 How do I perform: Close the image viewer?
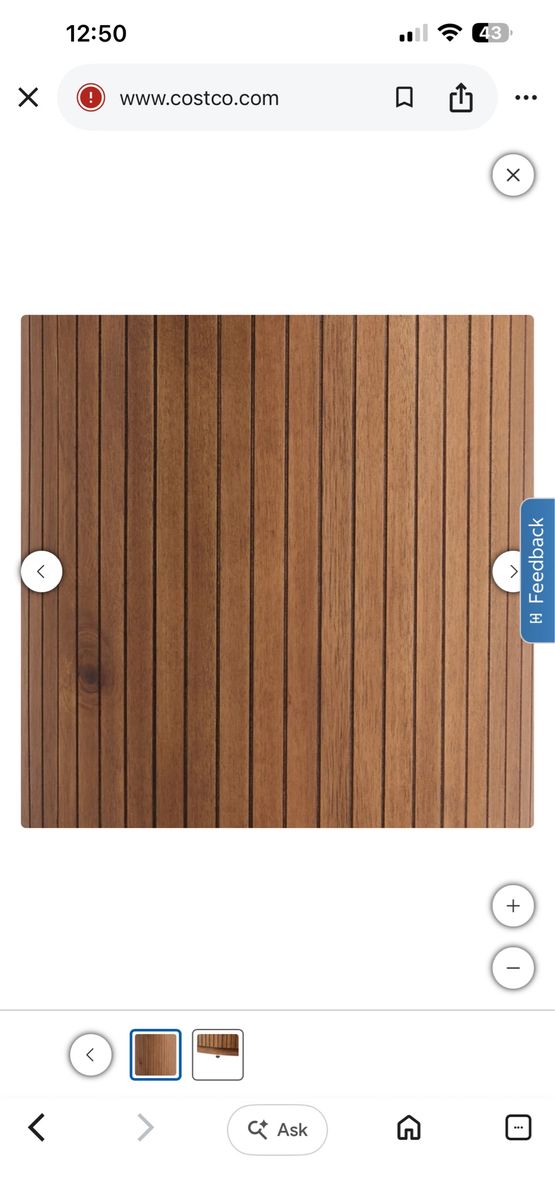[x=513, y=175]
